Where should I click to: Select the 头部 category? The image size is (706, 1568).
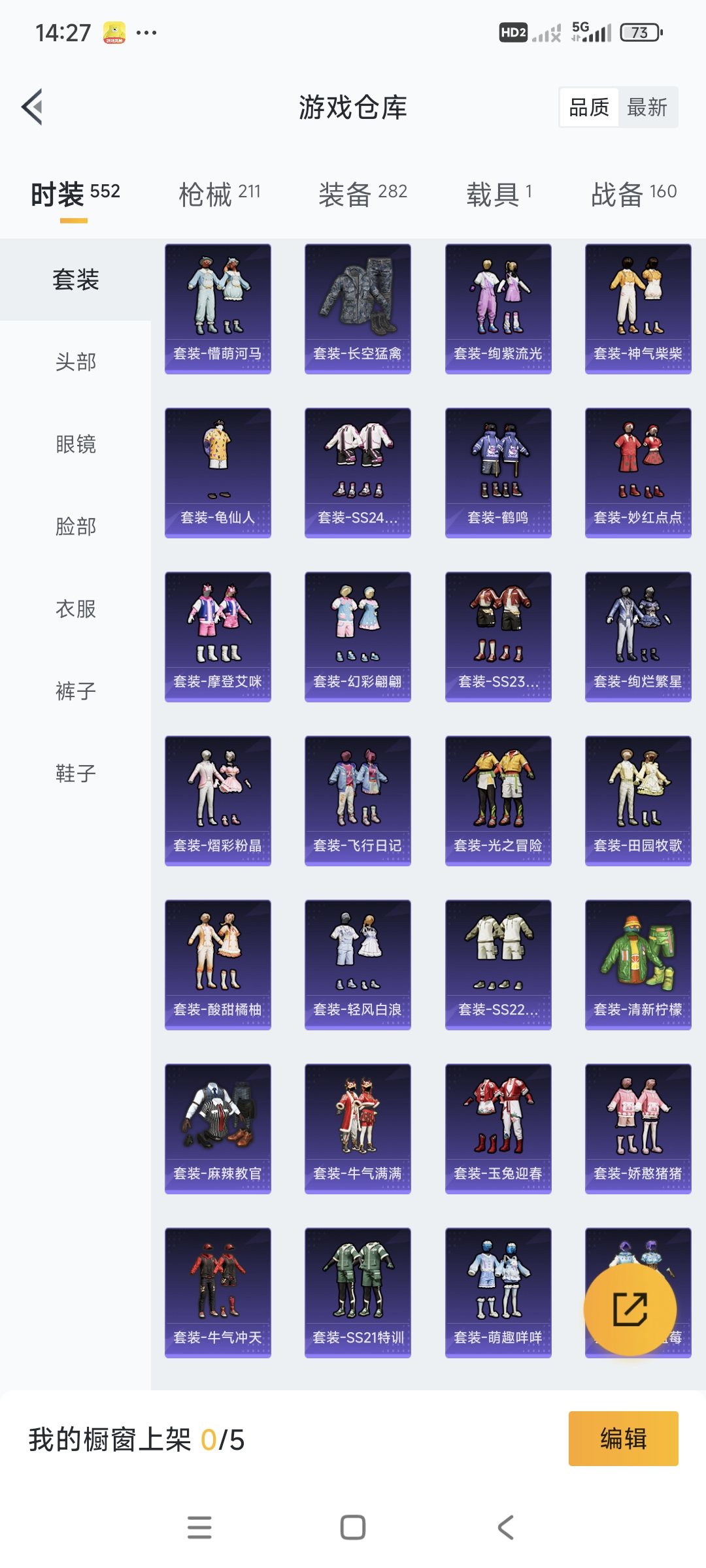coord(76,362)
